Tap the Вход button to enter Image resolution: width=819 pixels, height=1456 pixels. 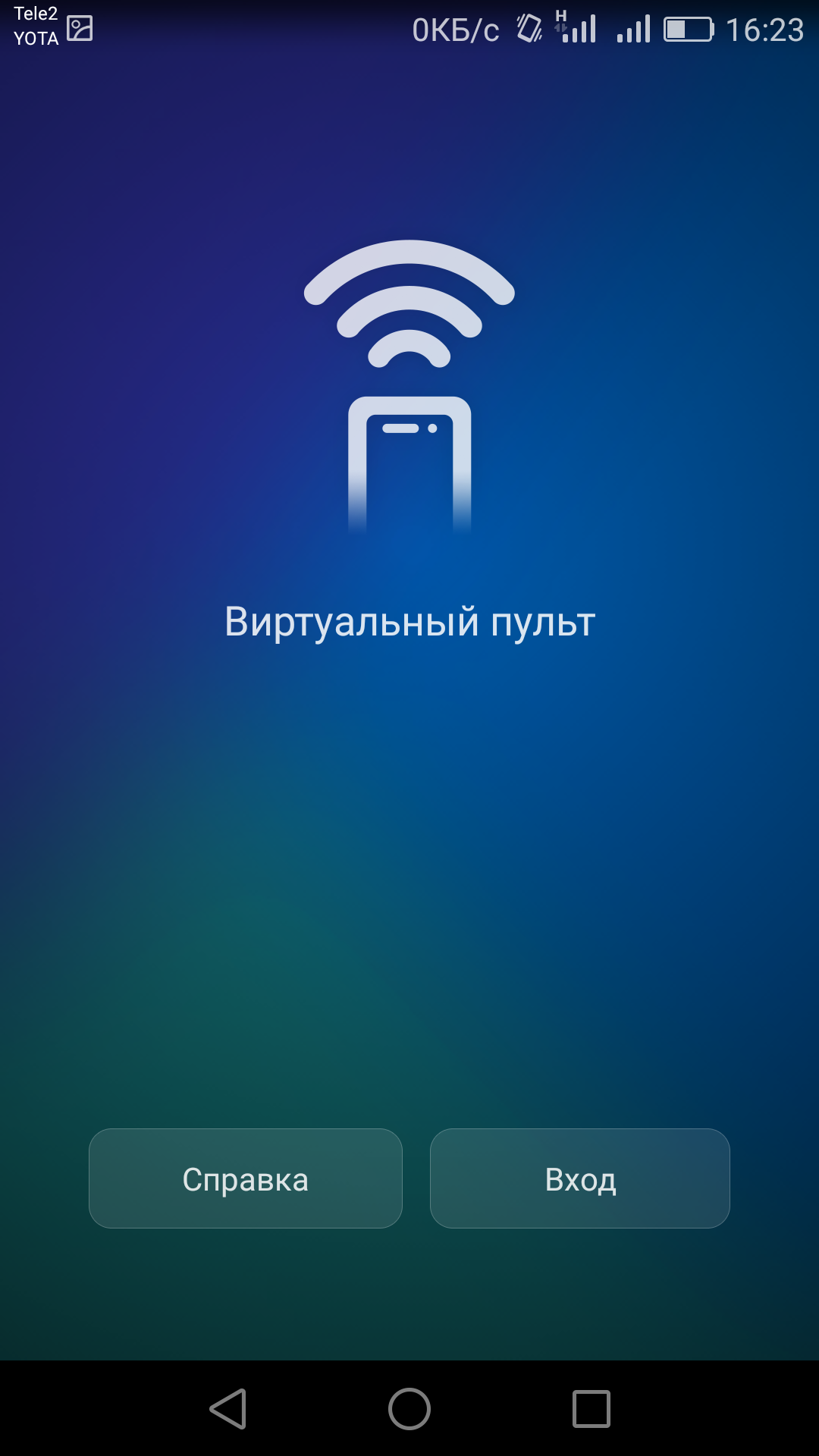580,1178
